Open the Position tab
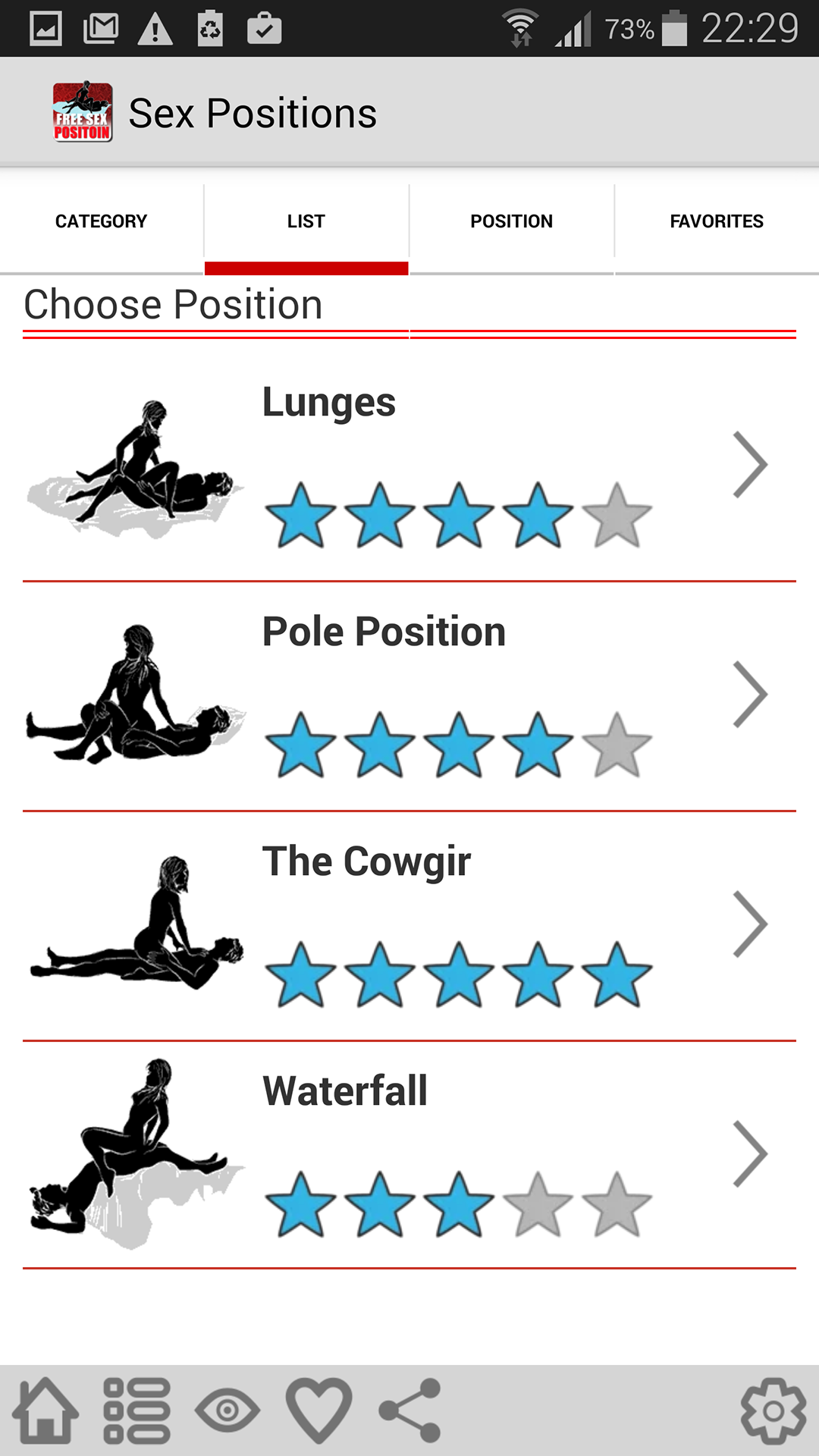Screen dimensions: 819x1456 pyautogui.click(x=511, y=221)
